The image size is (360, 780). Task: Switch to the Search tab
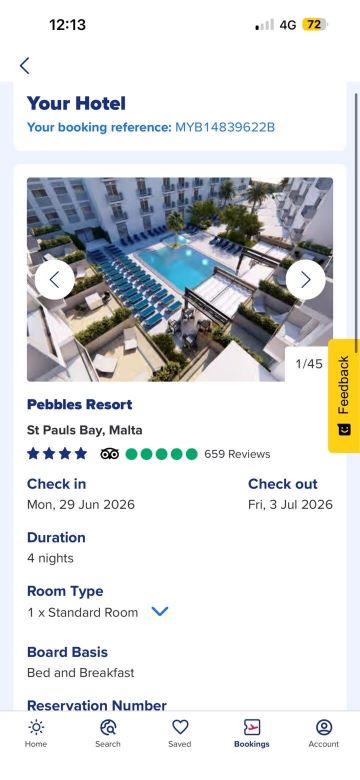[x=108, y=733]
